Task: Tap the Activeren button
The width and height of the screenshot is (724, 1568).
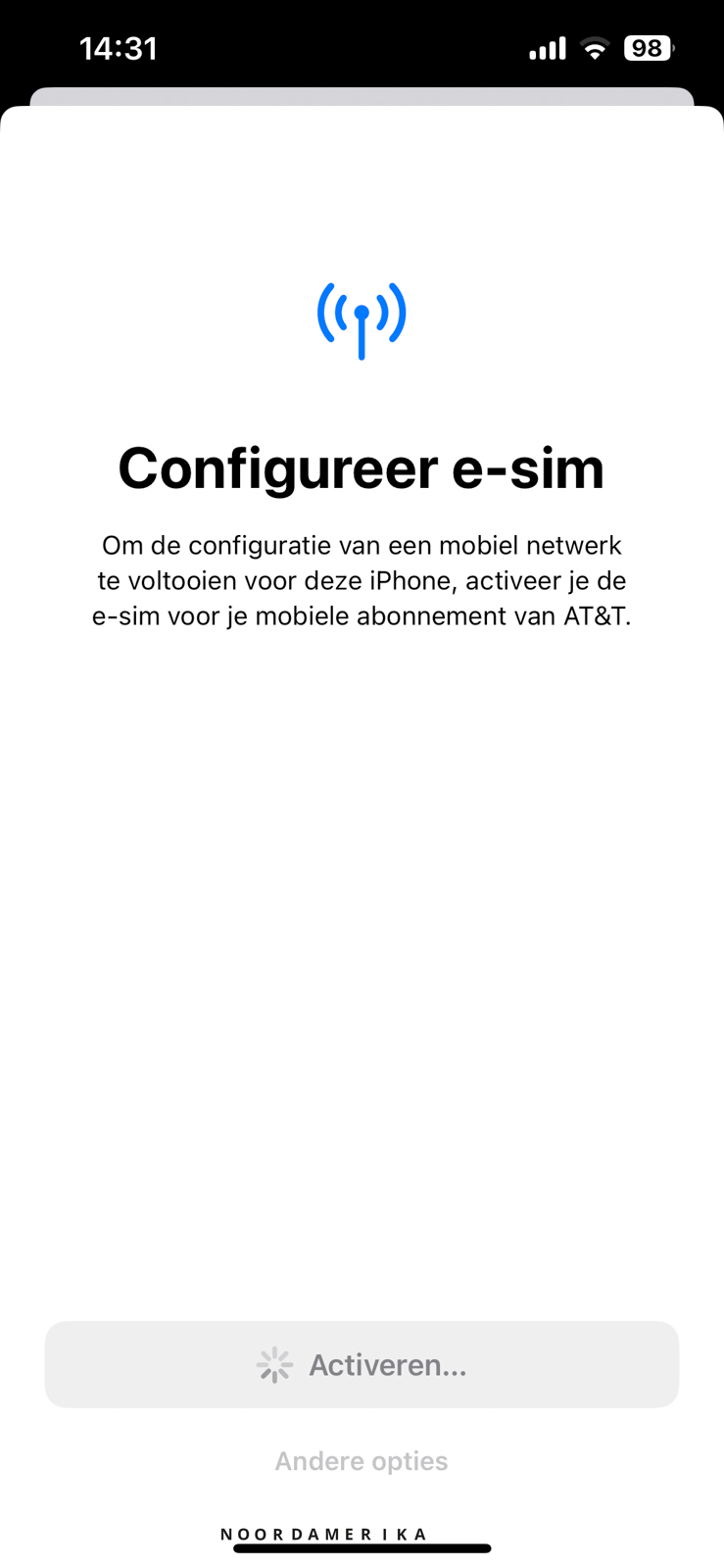Action: click(362, 1364)
